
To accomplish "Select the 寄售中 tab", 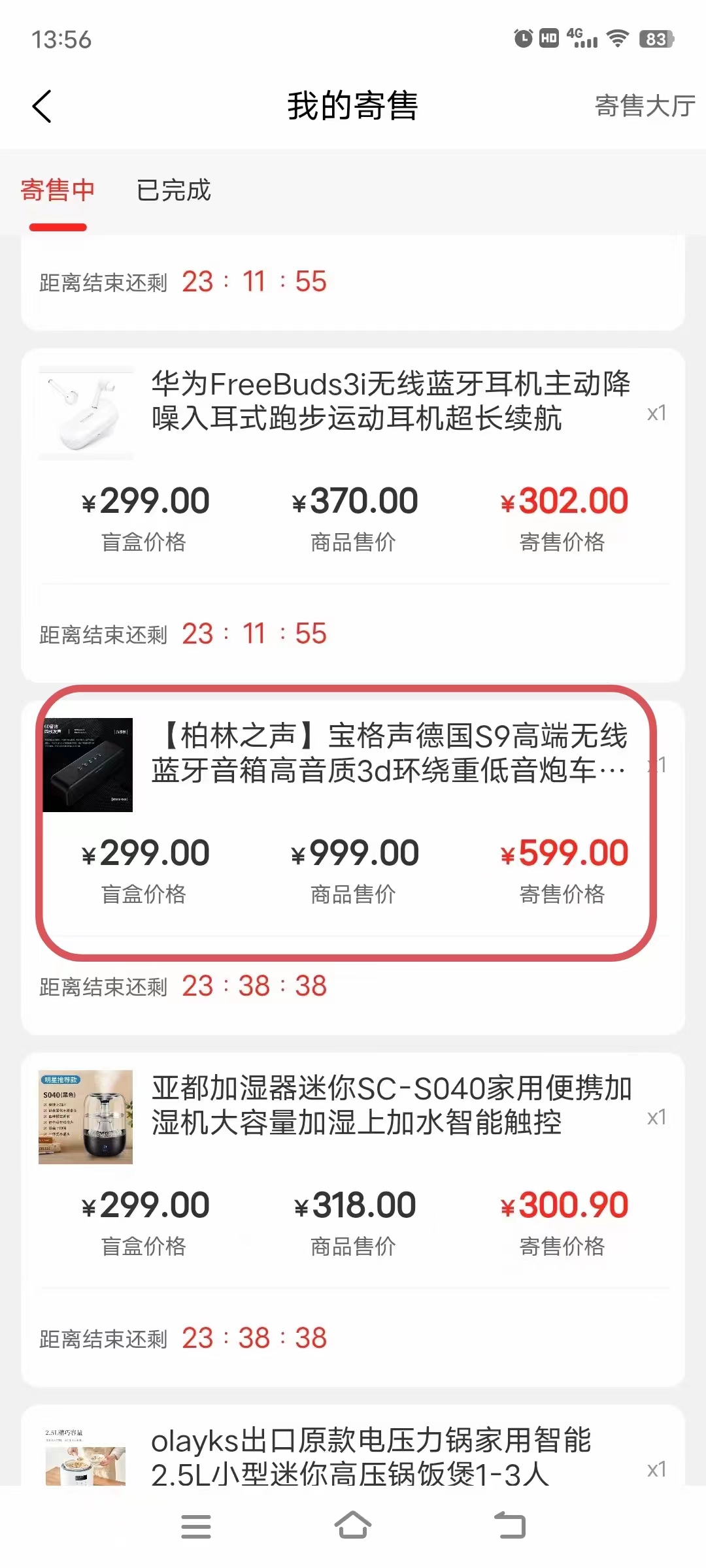I will [x=58, y=190].
